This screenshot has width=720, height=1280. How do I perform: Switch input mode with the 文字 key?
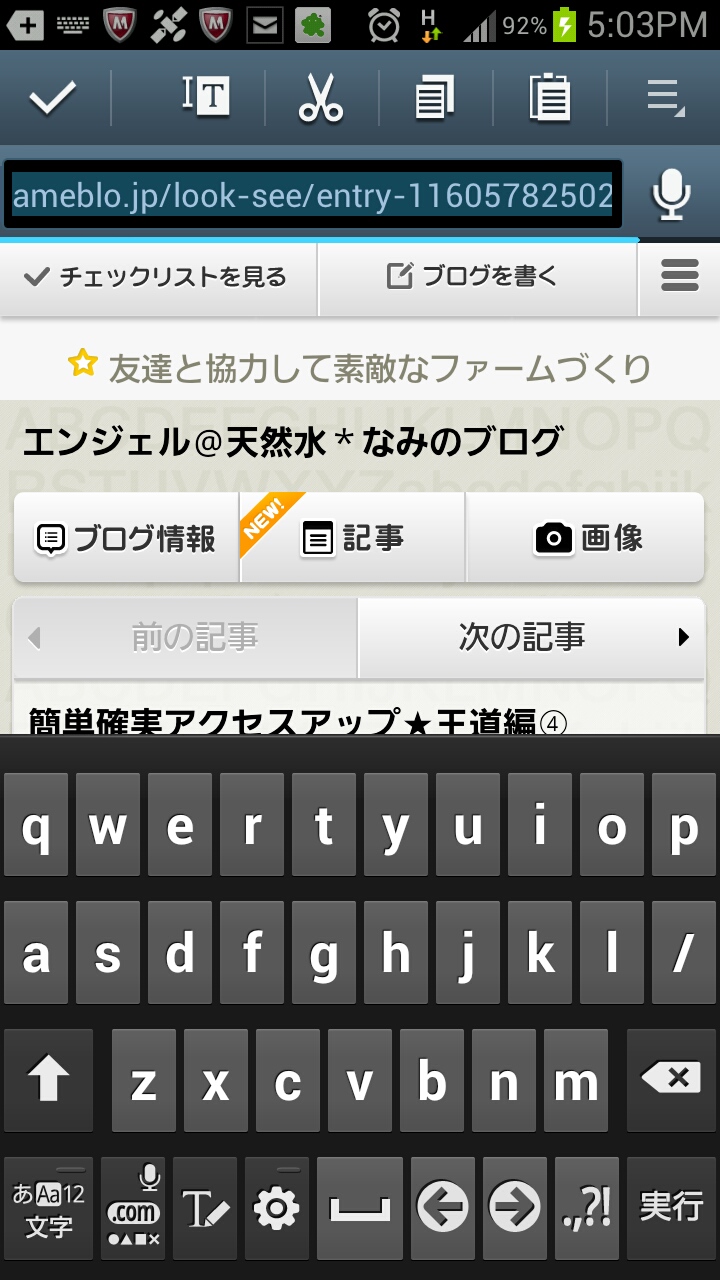[x=48, y=1209]
